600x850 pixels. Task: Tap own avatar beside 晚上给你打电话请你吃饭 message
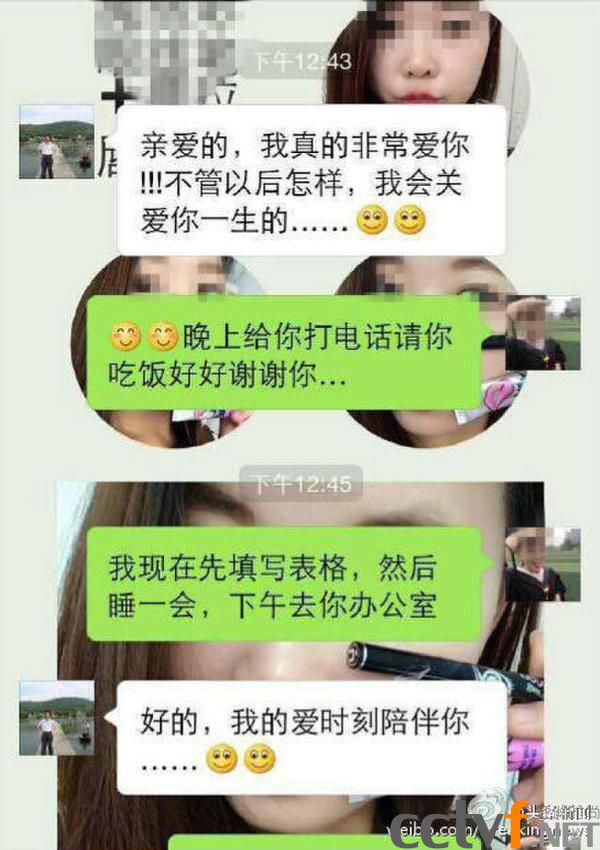click(x=542, y=333)
